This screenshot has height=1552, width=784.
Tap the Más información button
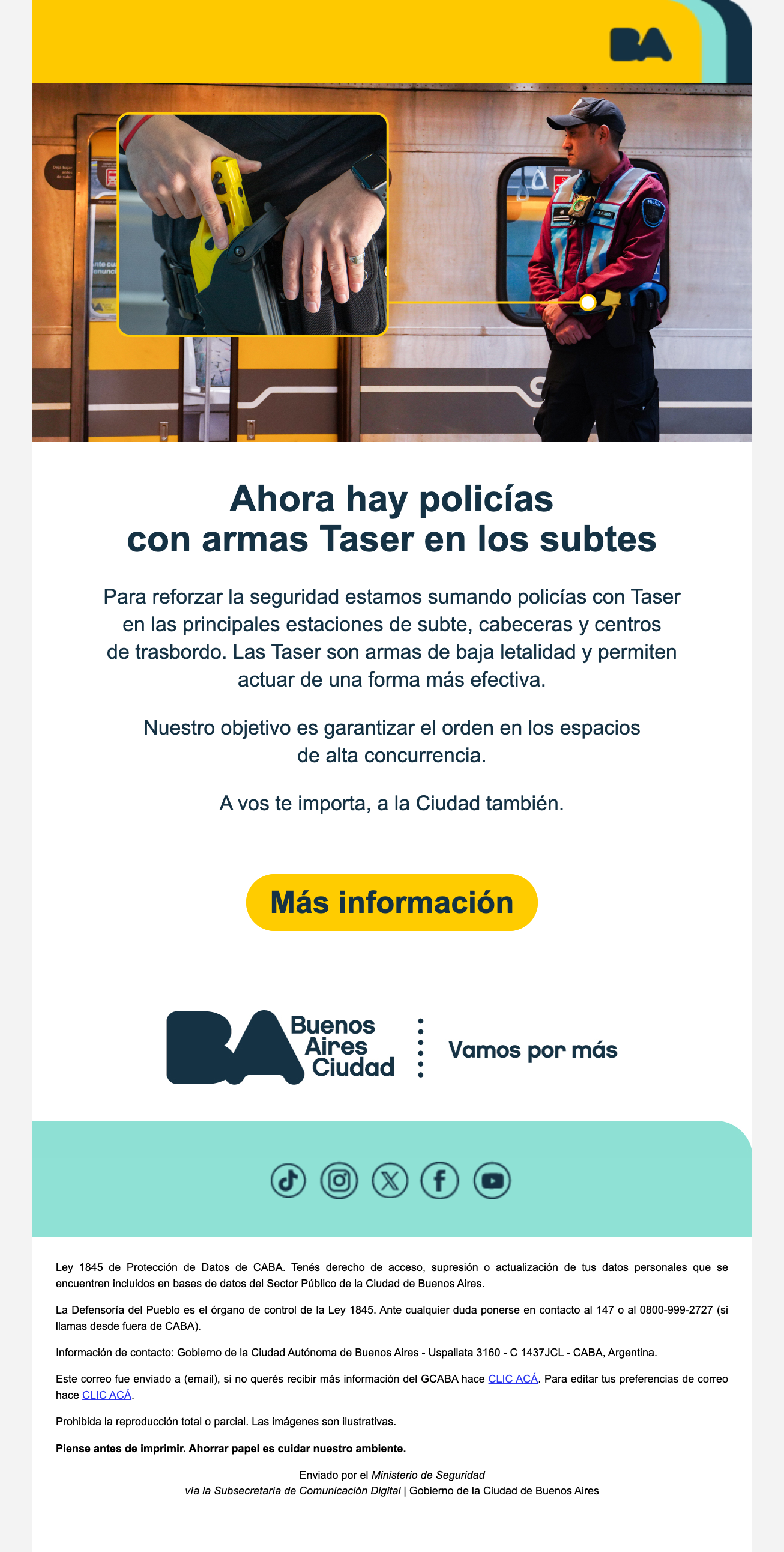click(x=391, y=902)
